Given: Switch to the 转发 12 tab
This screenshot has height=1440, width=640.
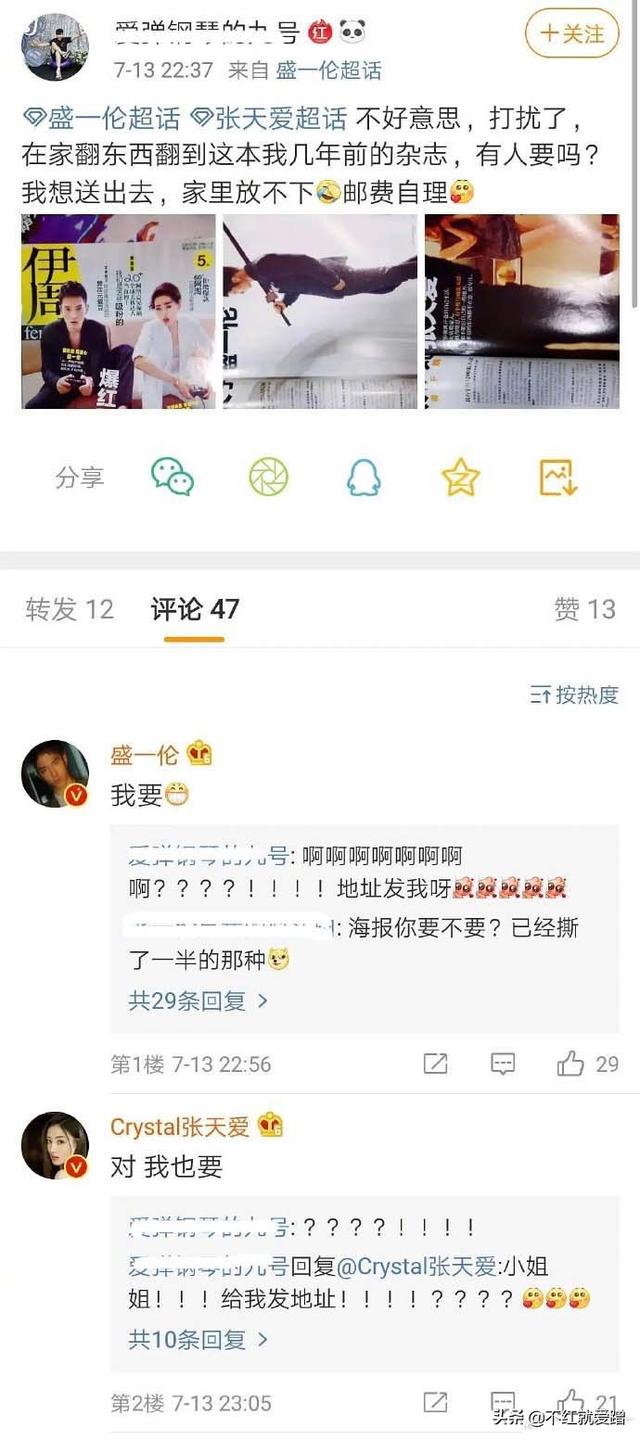Looking at the screenshot, I should pos(70,609).
